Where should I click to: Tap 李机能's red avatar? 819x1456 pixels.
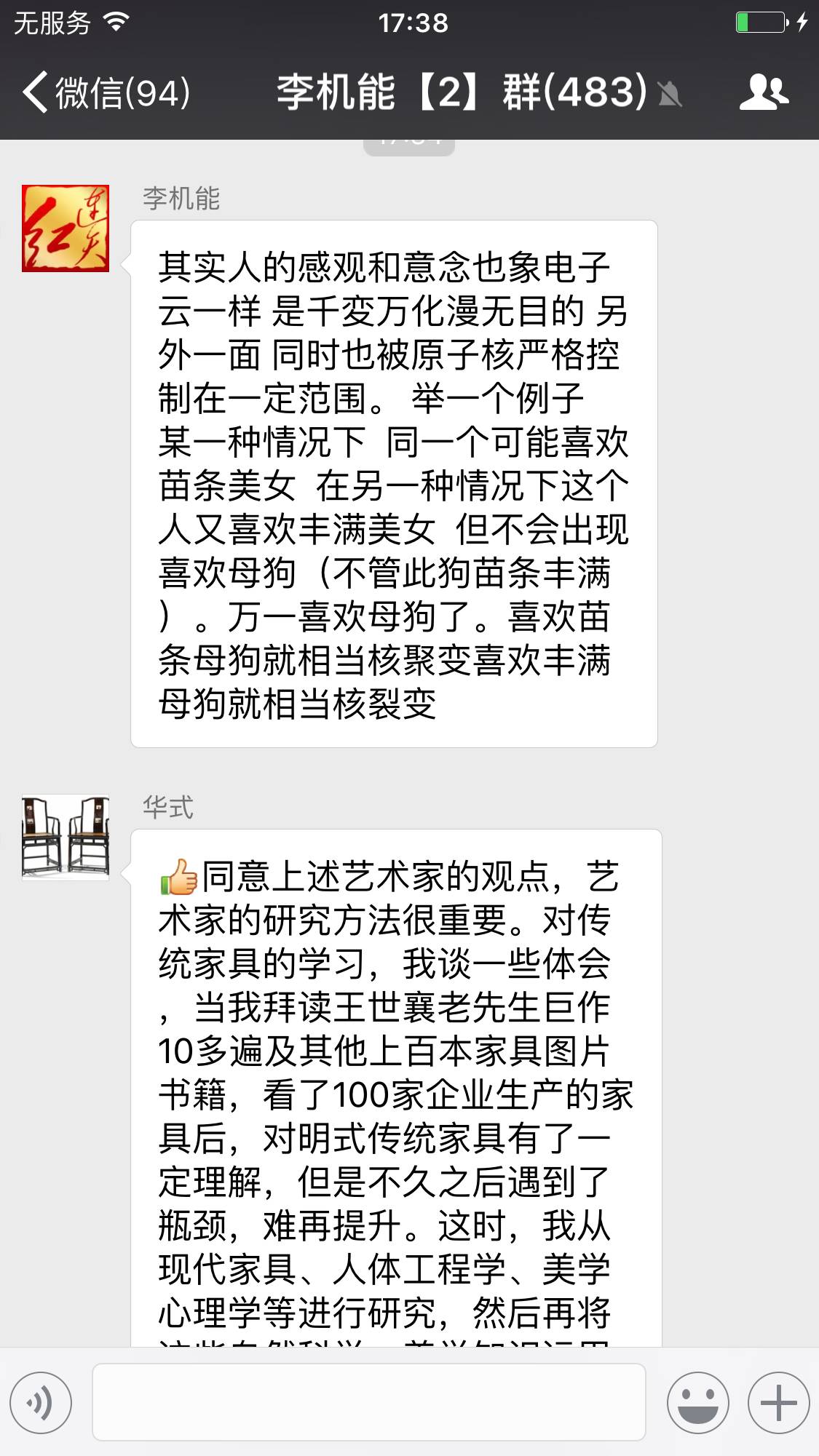[66, 228]
